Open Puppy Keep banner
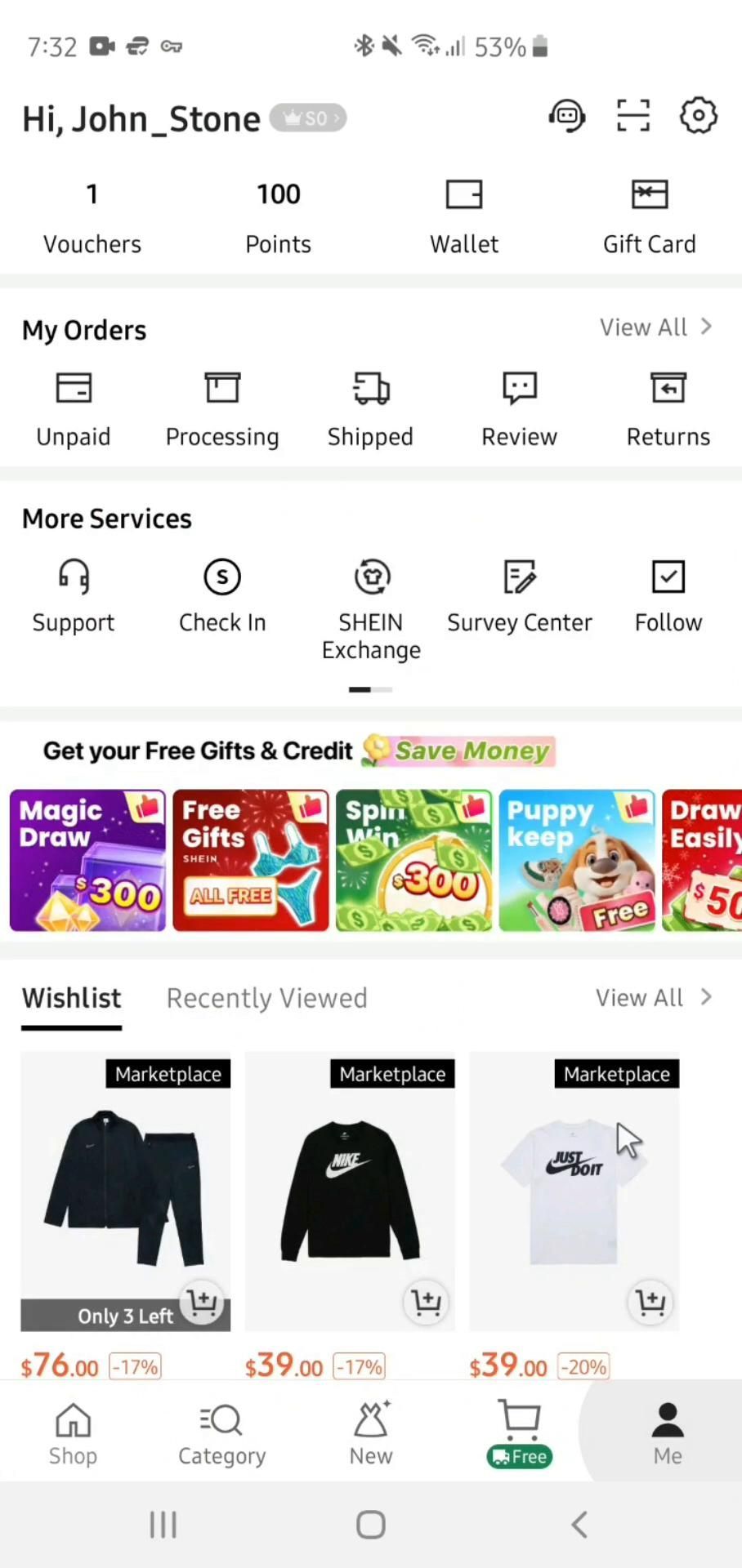Screen dimensions: 742x1568 click(x=577, y=860)
